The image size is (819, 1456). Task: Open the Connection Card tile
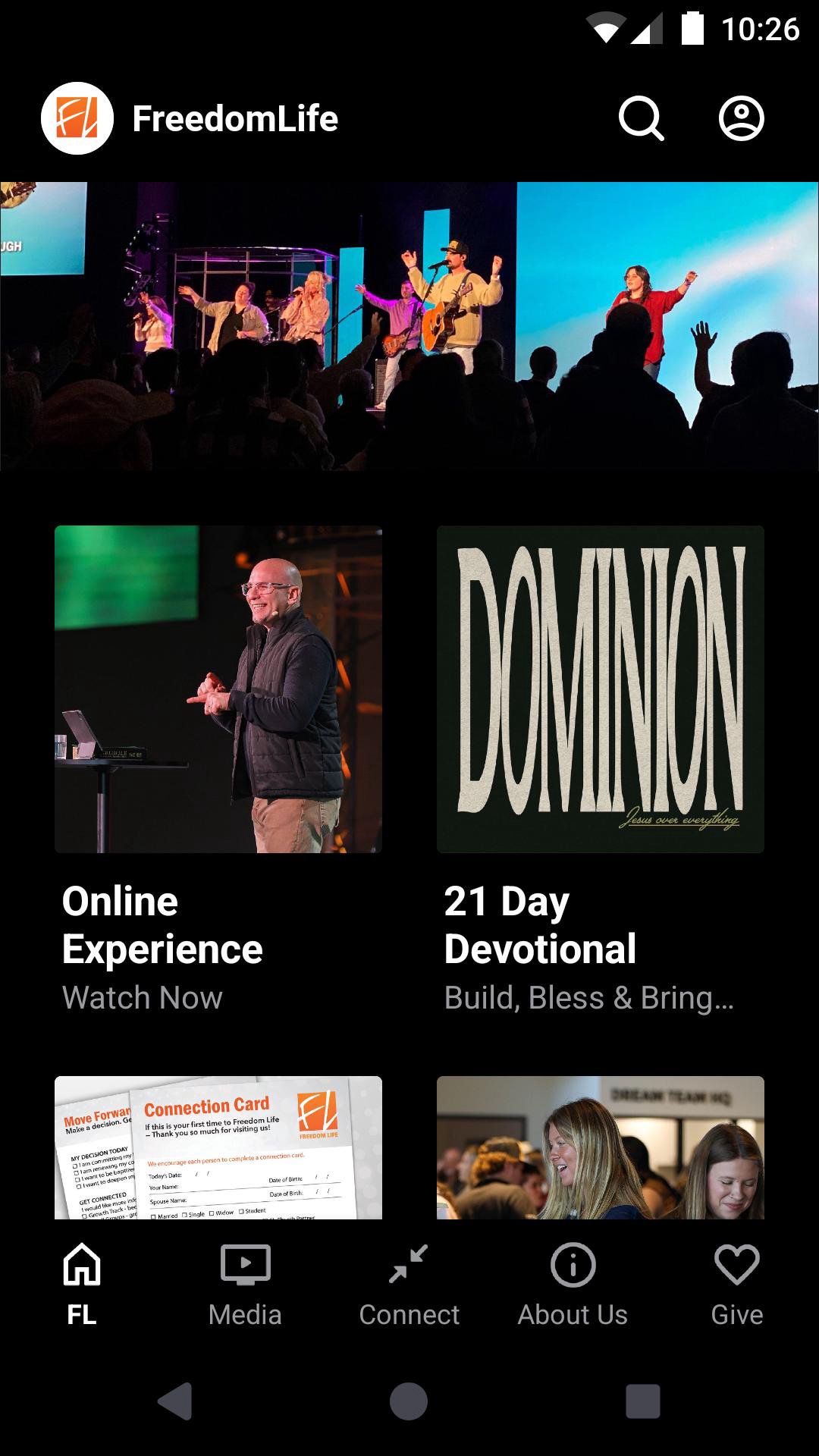[218, 1147]
